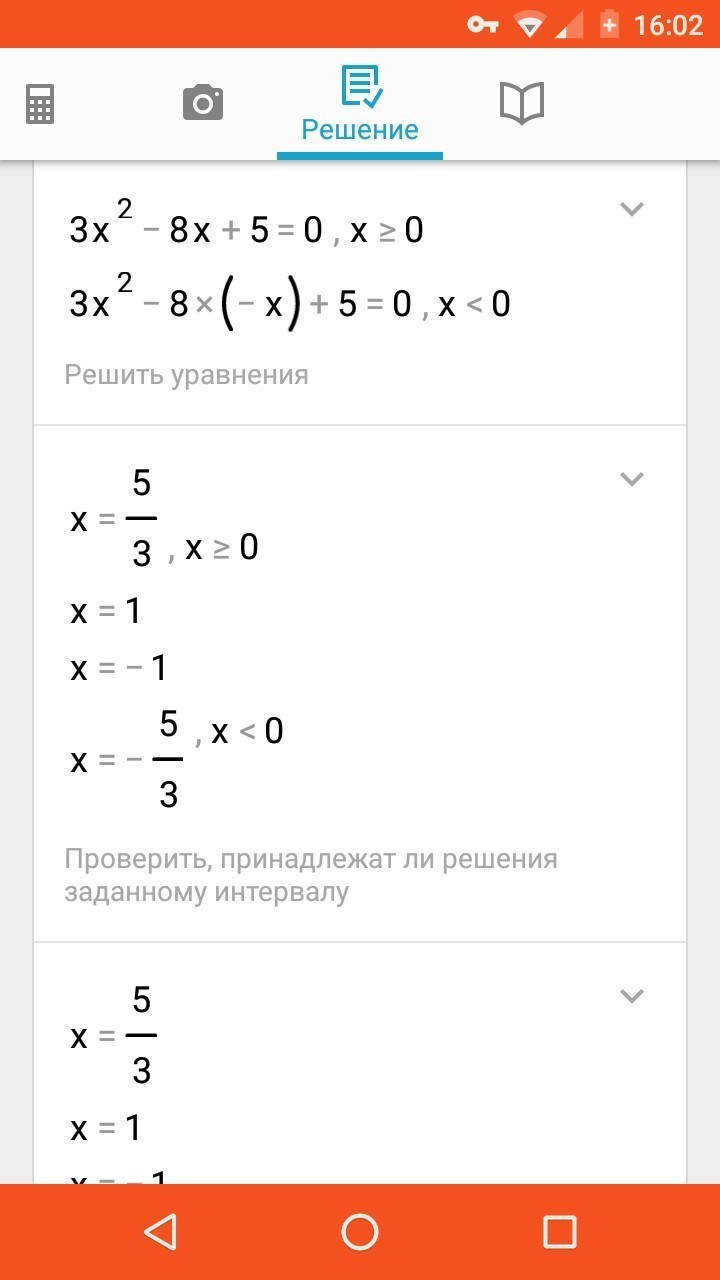Image resolution: width=720 pixels, height=1280 pixels.
Task: Expand the Проверить, принадлежат ли решения step
Action: [631, 479]
